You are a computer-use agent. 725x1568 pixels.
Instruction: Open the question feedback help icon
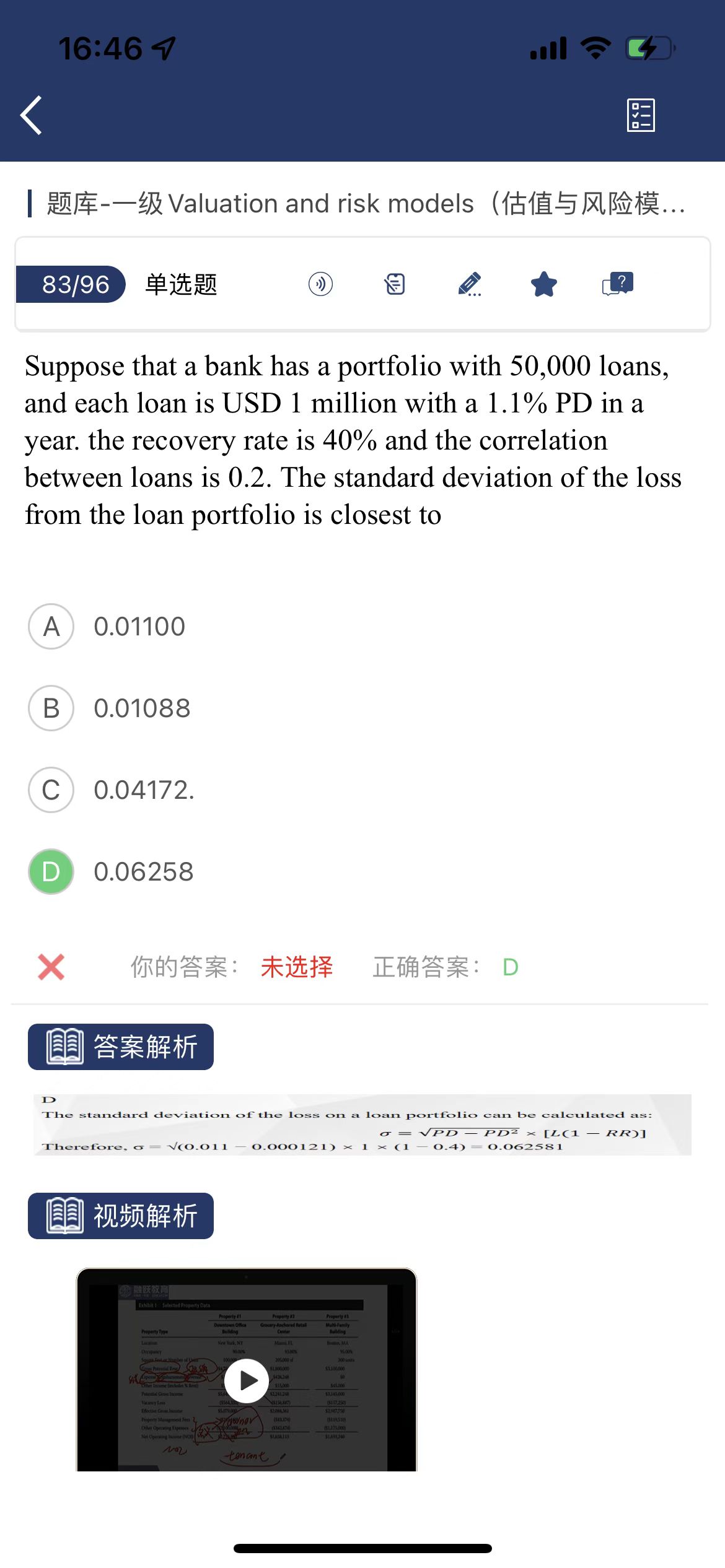(618, 284)
